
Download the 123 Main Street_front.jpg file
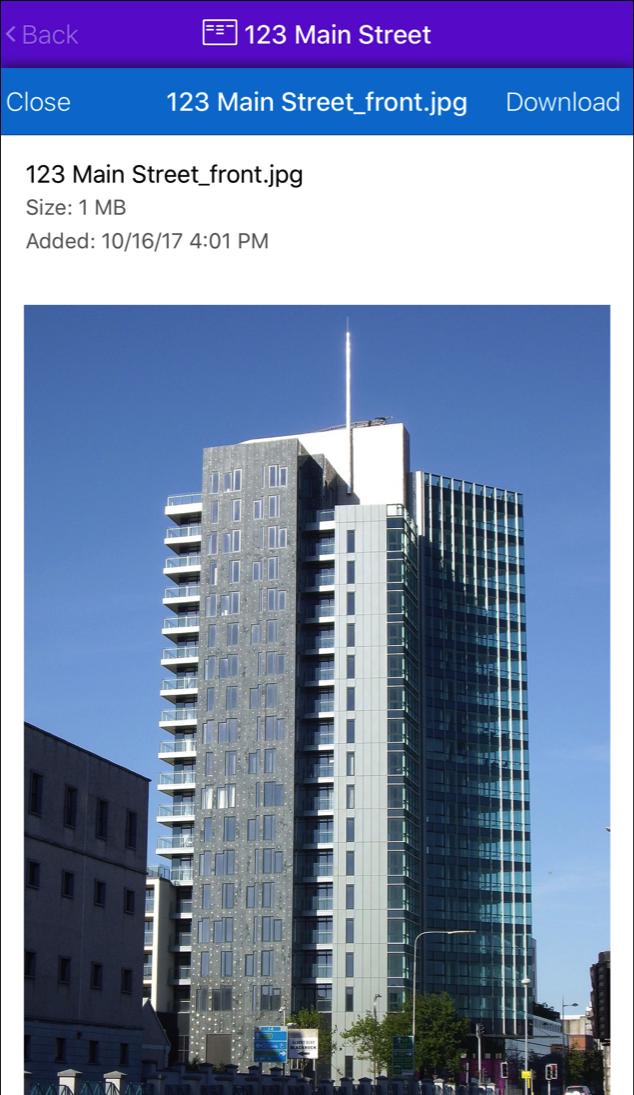tap(563, 102)
